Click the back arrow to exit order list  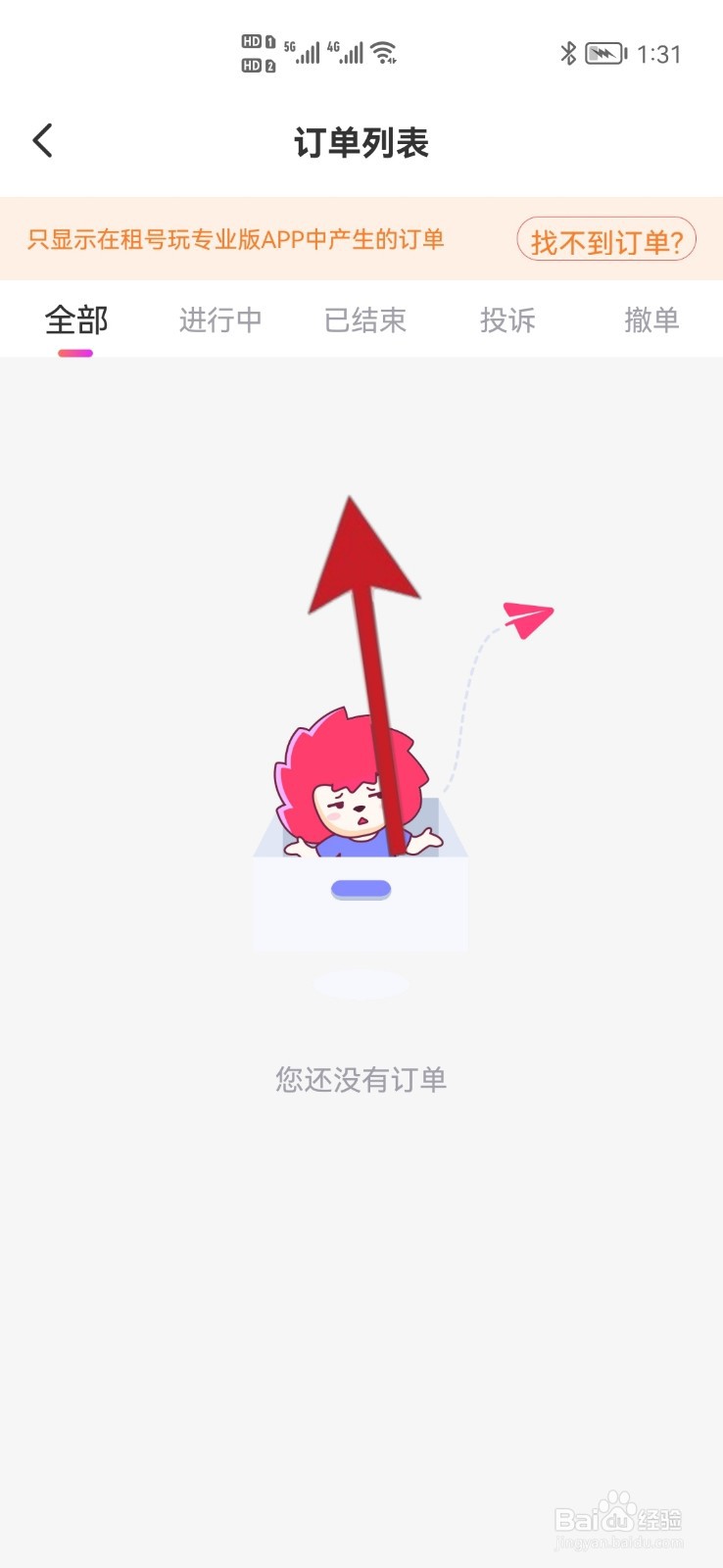tap(43, 140)
